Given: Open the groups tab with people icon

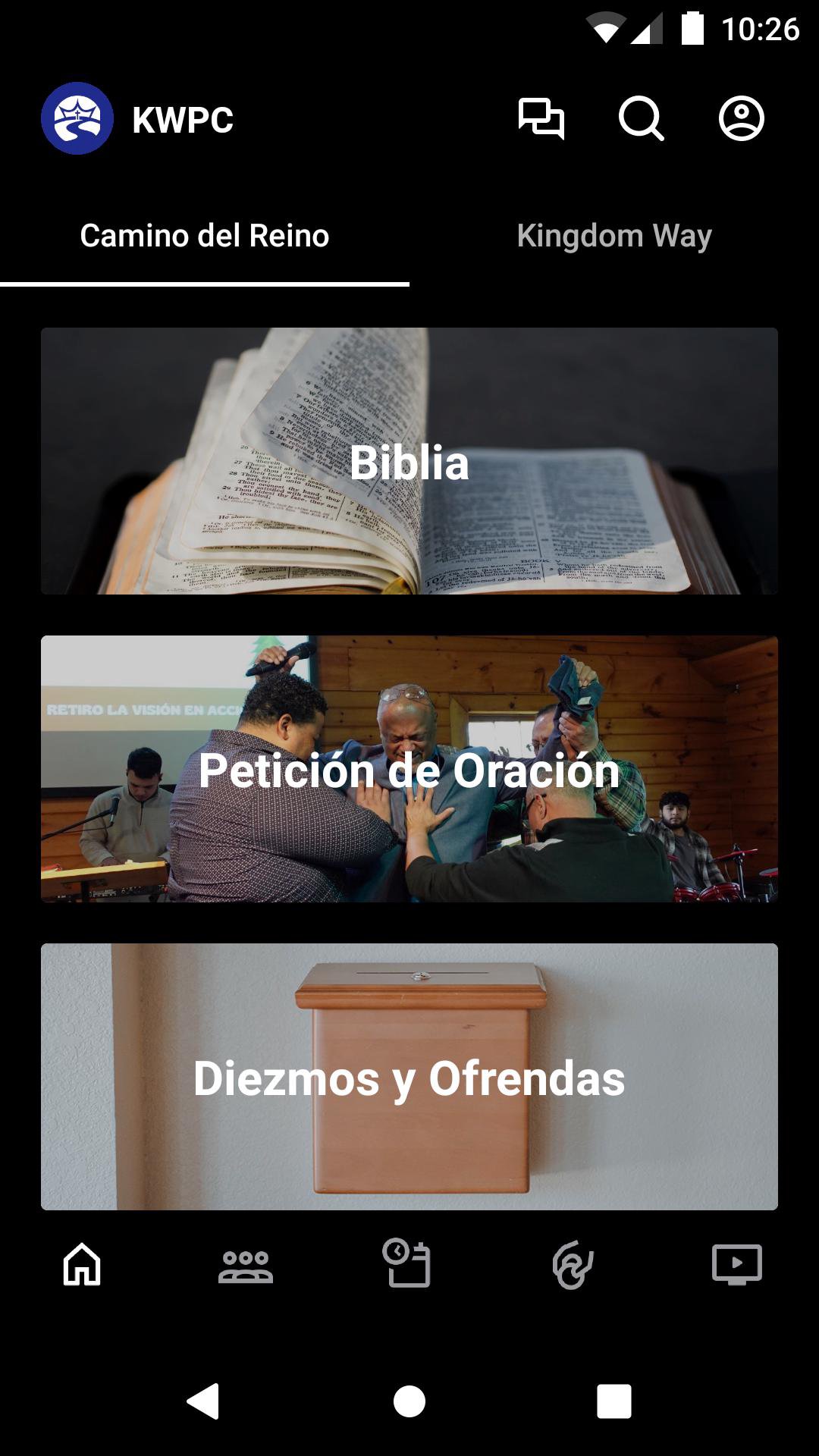Looking at the screenshot, I should coord(246,1264).
